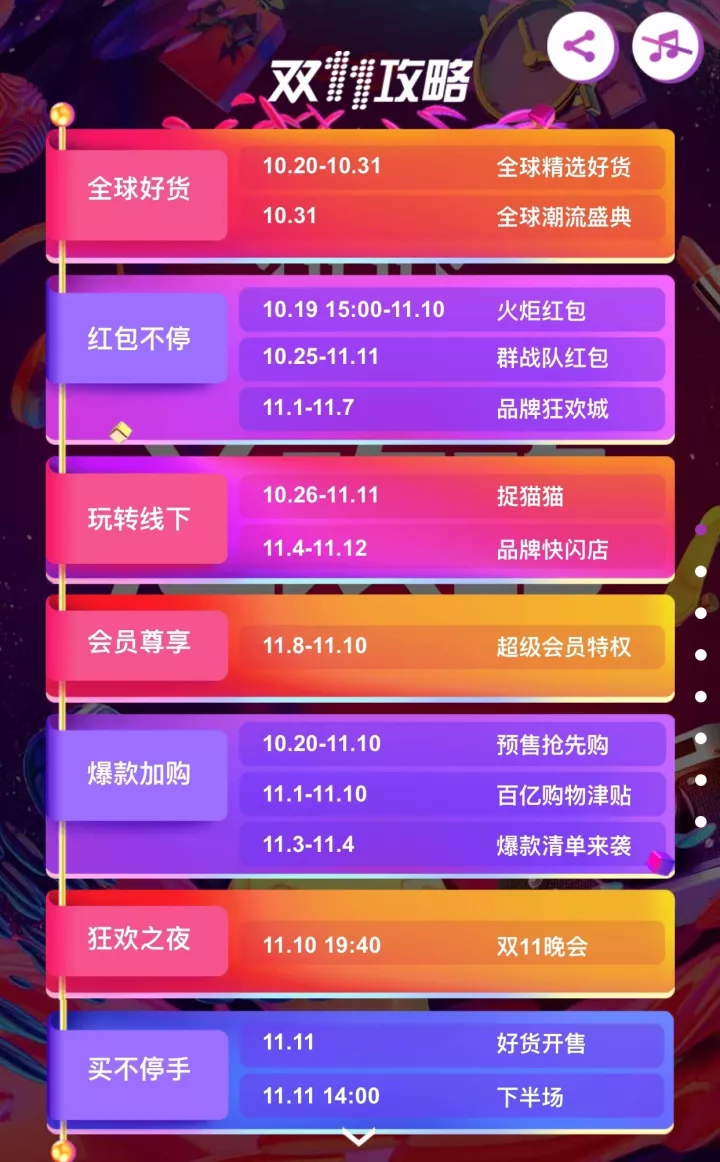Share this Double 11 guide
This screenshot has height=1162, width=720.
(x=581, y=46)
